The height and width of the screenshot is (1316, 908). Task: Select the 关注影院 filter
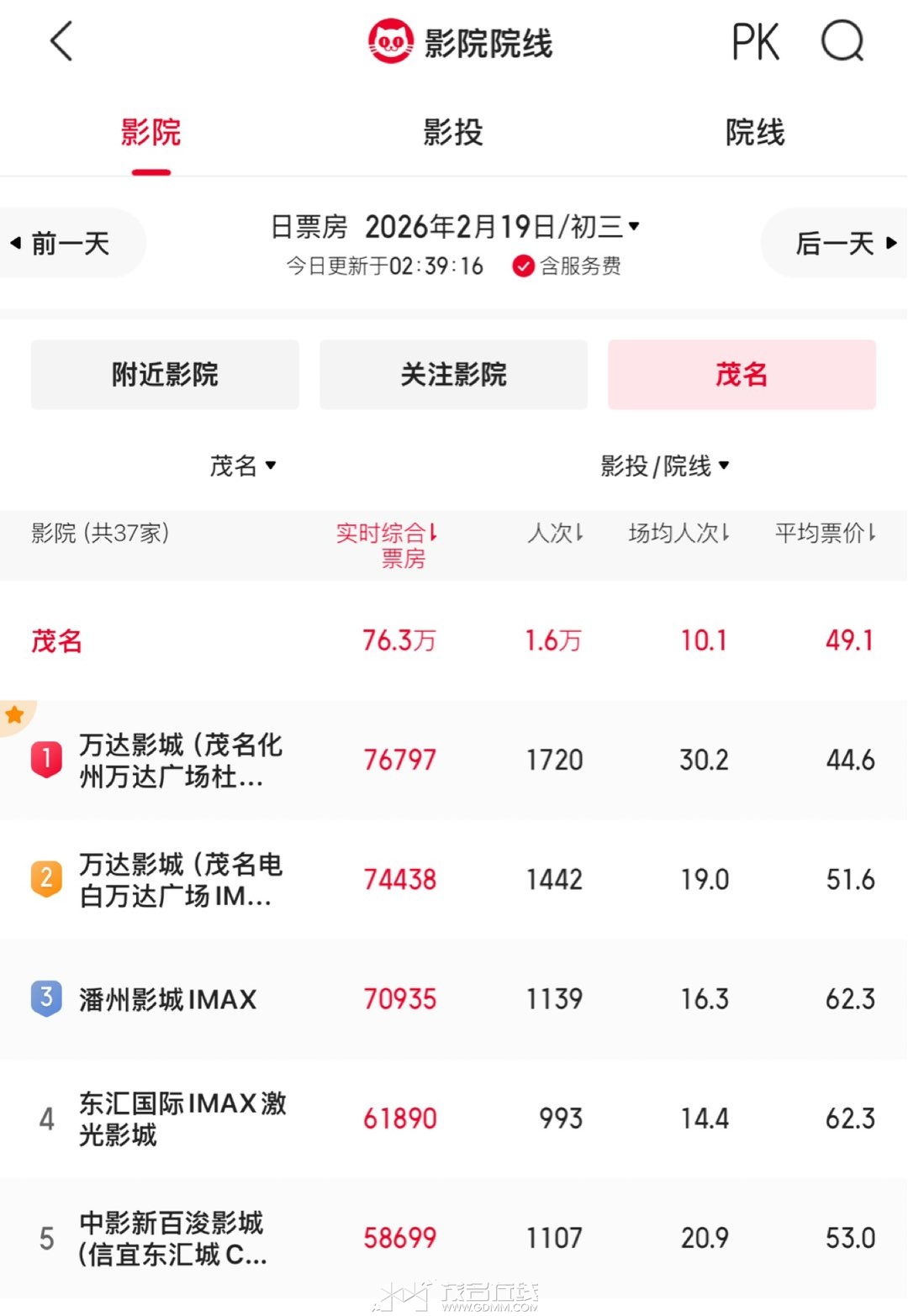[x=453, y=375]
